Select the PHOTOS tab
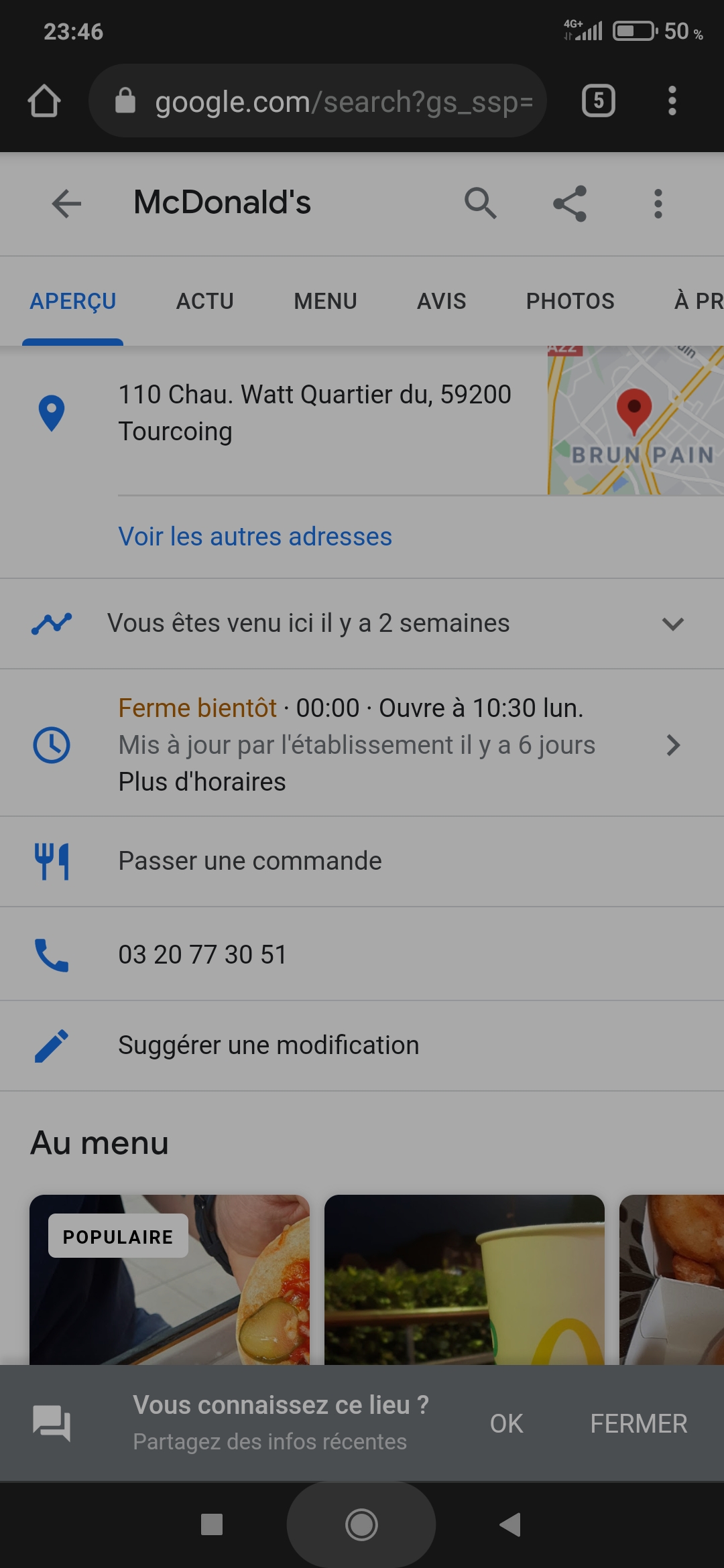The width and height of the screenshot is (724, 1568). pyautogui.click(x=570, y=302)
